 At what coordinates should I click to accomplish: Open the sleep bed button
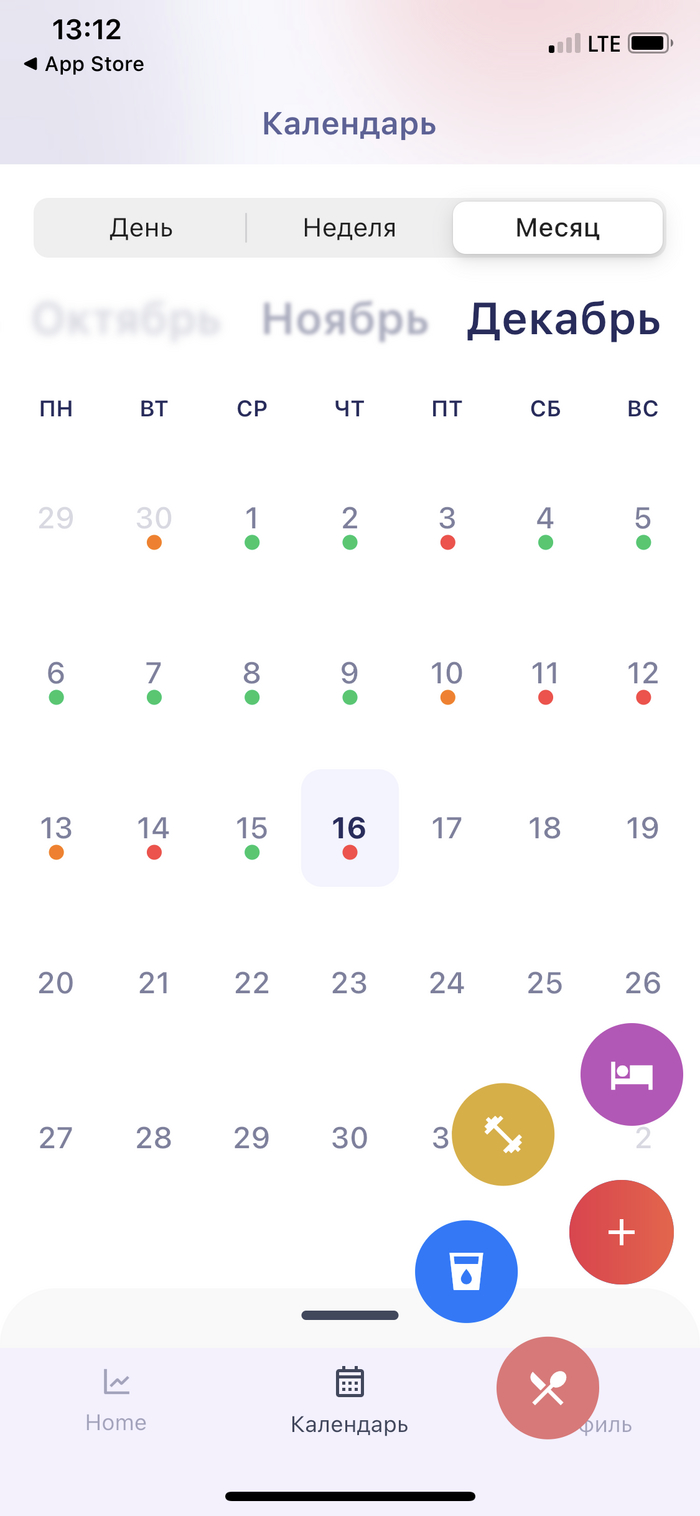(x=631, y=1074)
